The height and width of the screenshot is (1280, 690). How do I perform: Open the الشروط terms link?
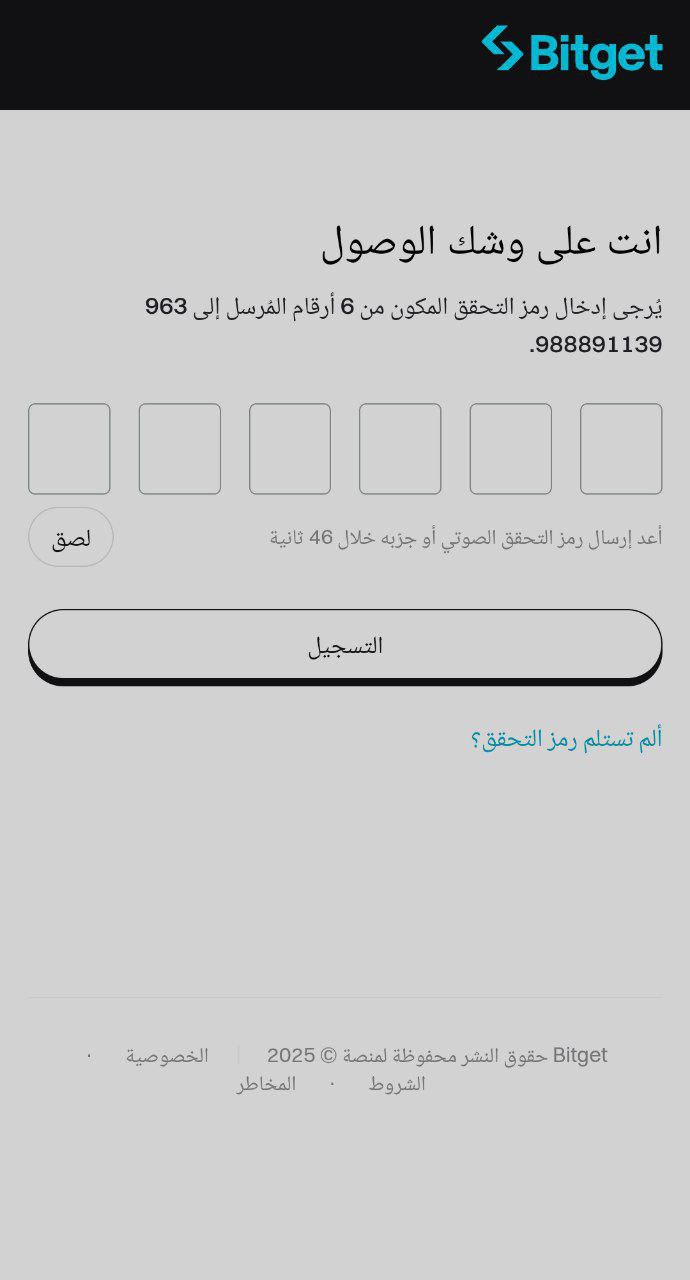(397, 1084)
